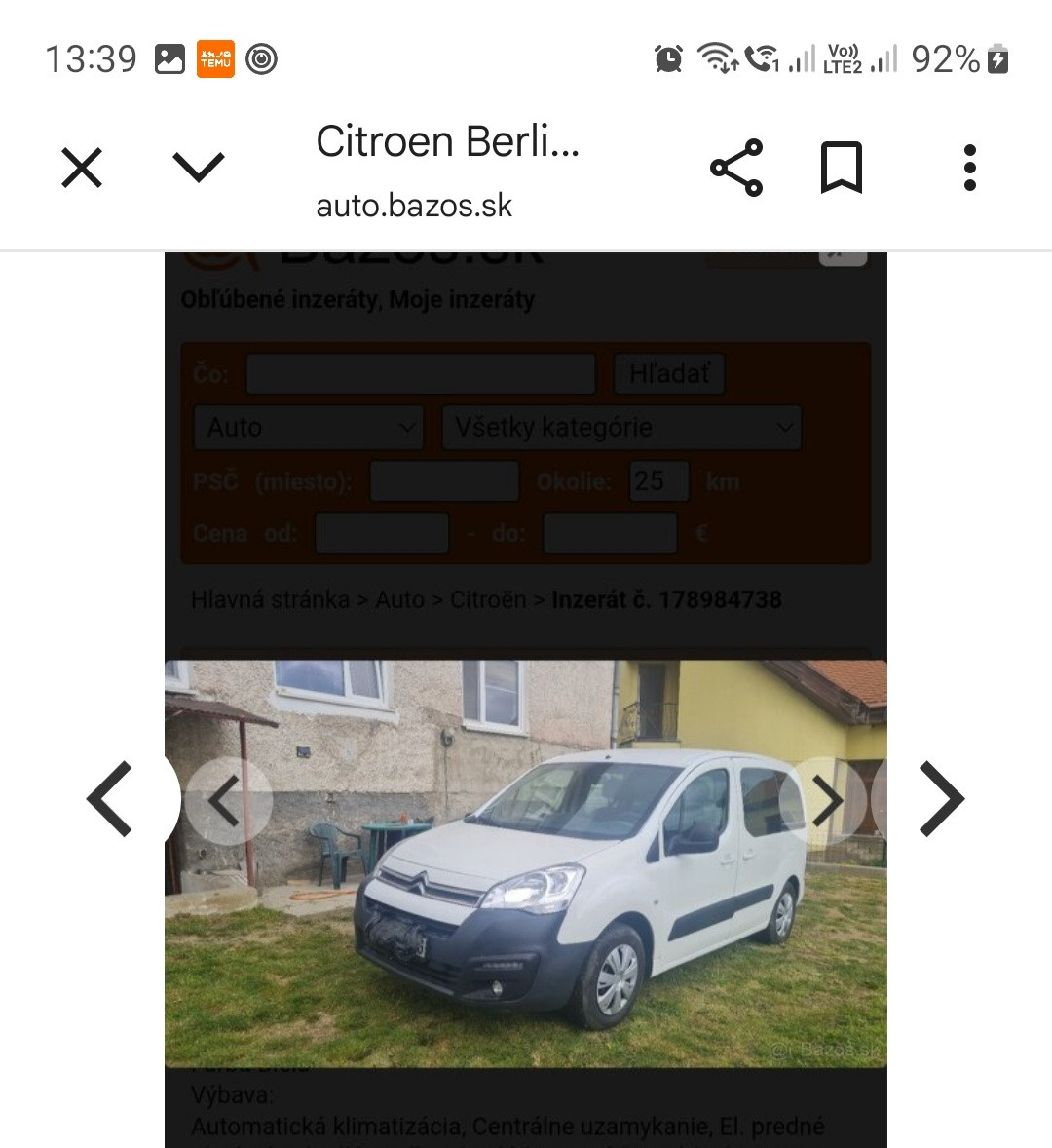This screenshot has height=1148, width=1052.
Task: Share this Citroen Berlingo image
Action: (736, 168)
